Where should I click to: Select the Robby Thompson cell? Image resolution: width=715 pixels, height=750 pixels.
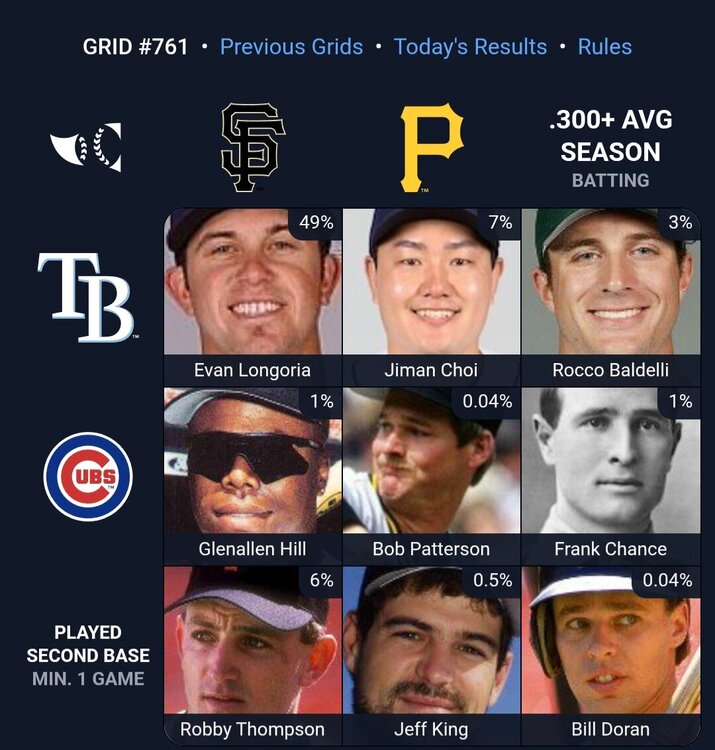click(252, 653)
